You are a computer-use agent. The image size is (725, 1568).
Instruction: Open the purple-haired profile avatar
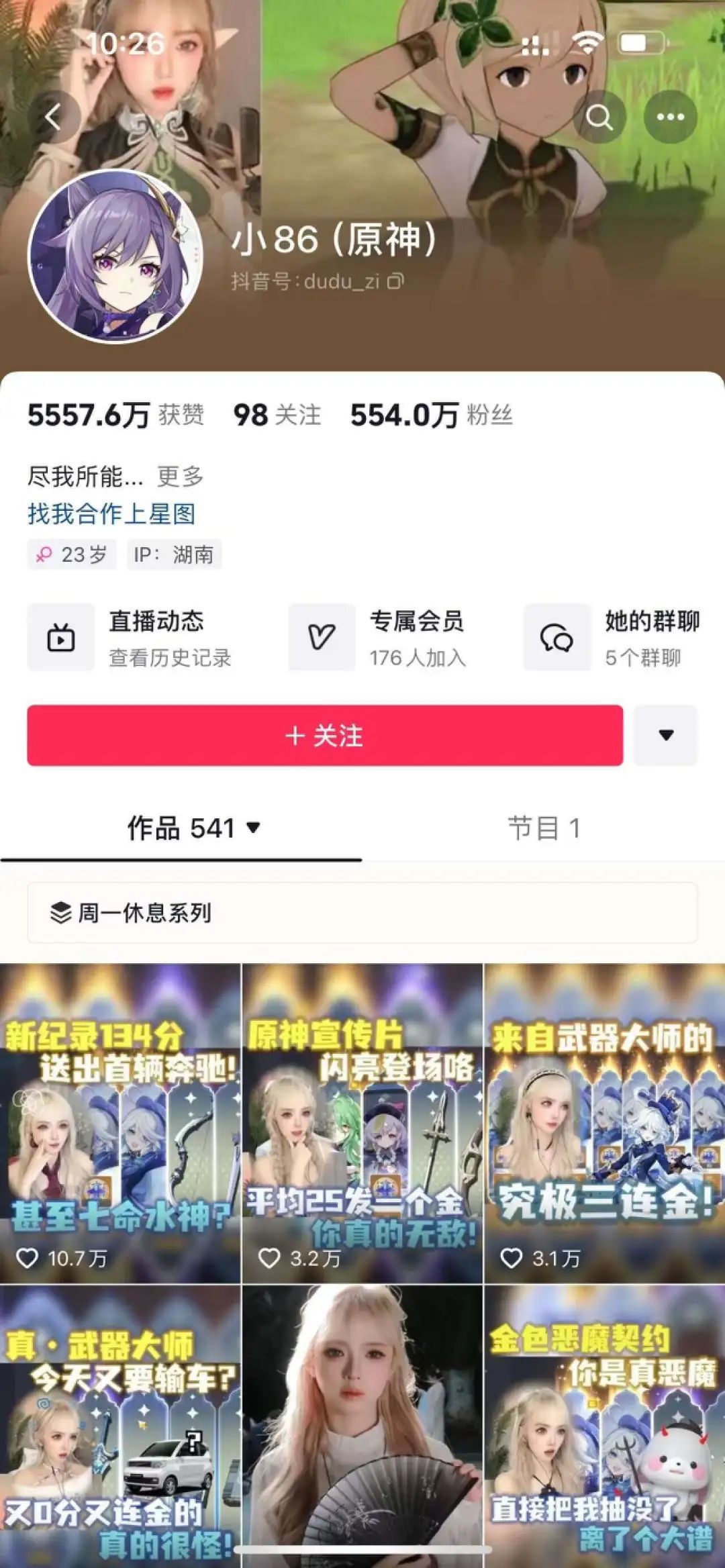coord(115,256)
